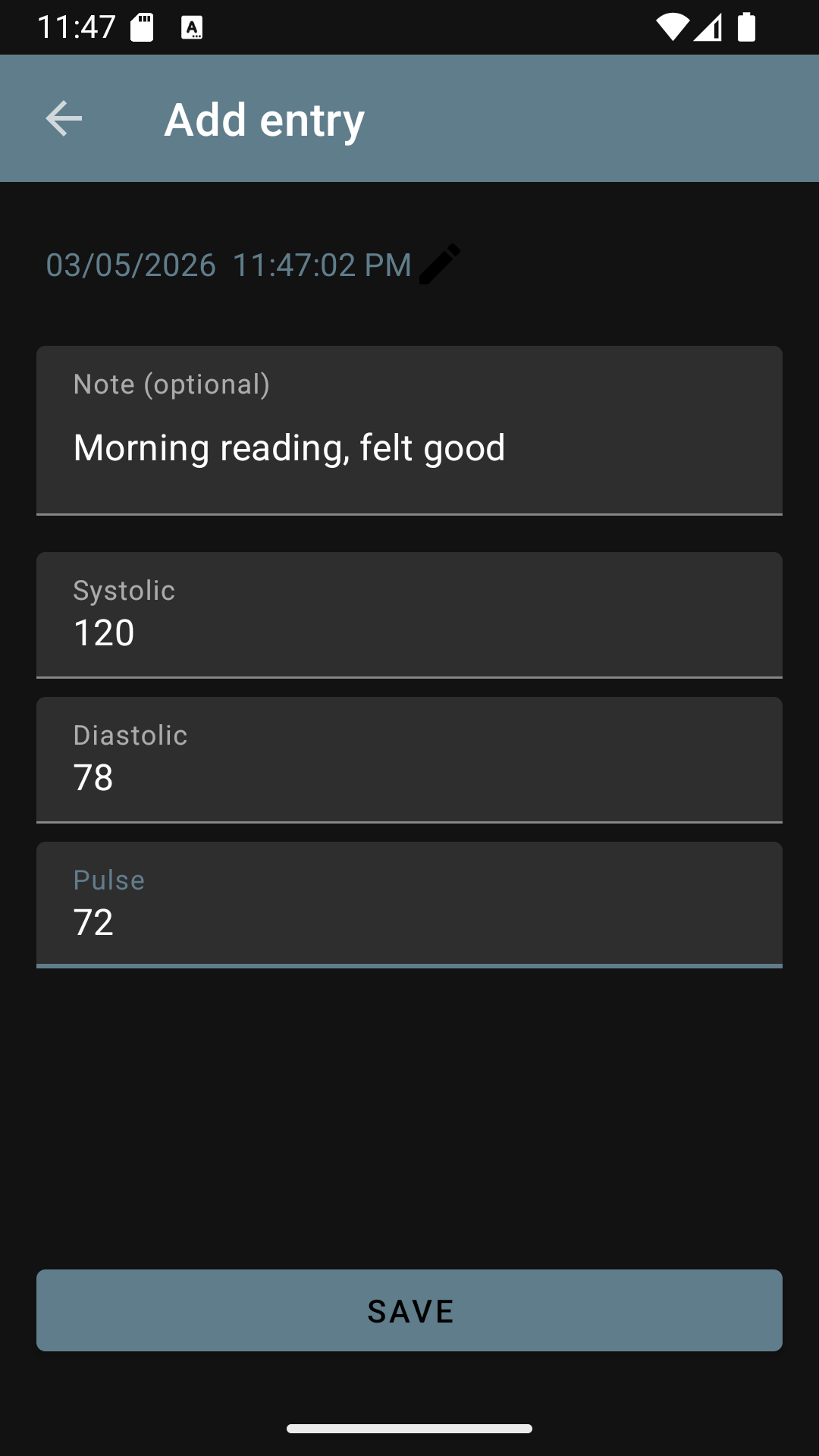Save the blood pressure entry
The image size is (819, 1456).
409,1310
